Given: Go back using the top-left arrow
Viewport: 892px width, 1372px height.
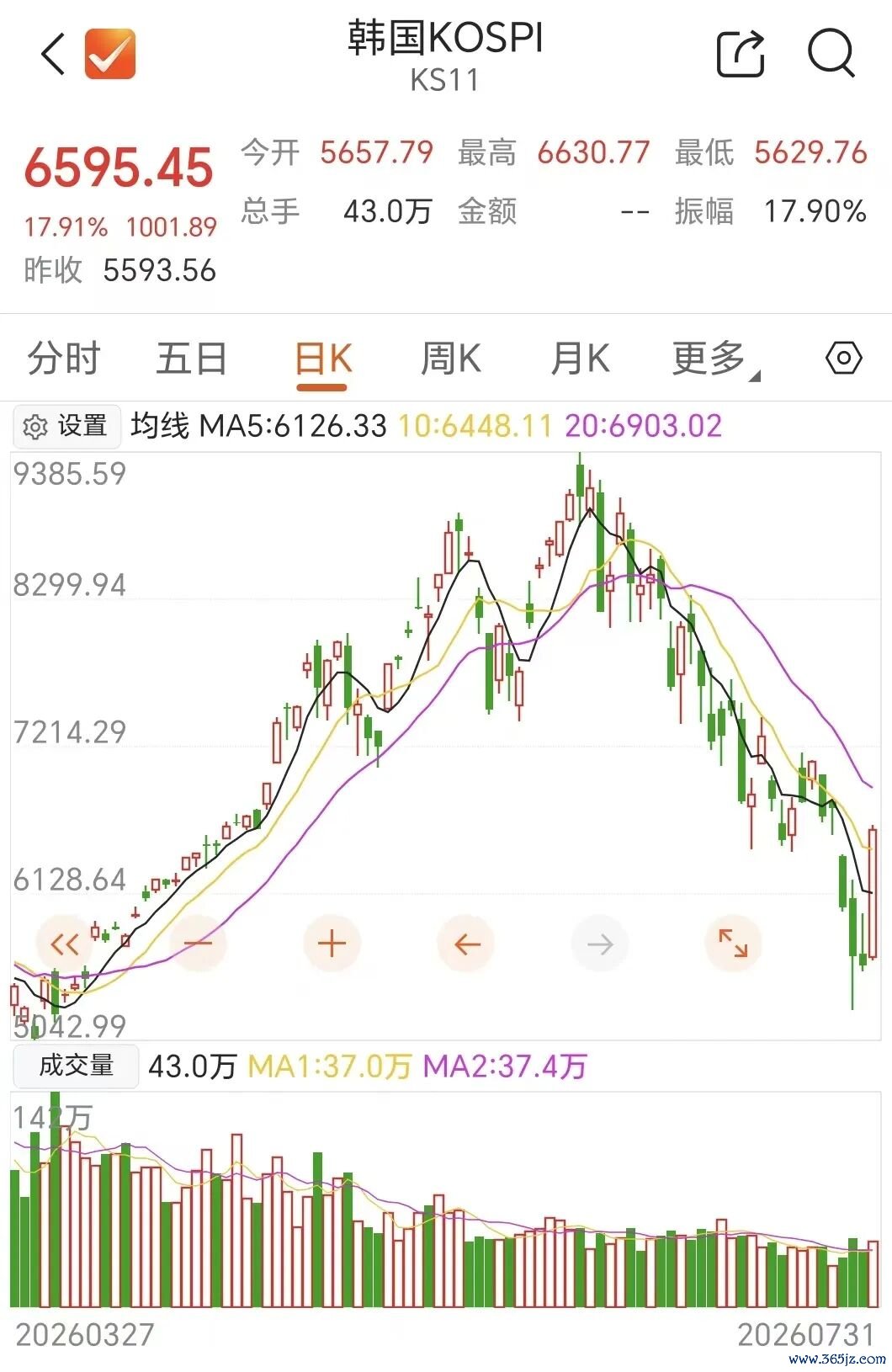Looking at the screenshot, I should [53, 55].
